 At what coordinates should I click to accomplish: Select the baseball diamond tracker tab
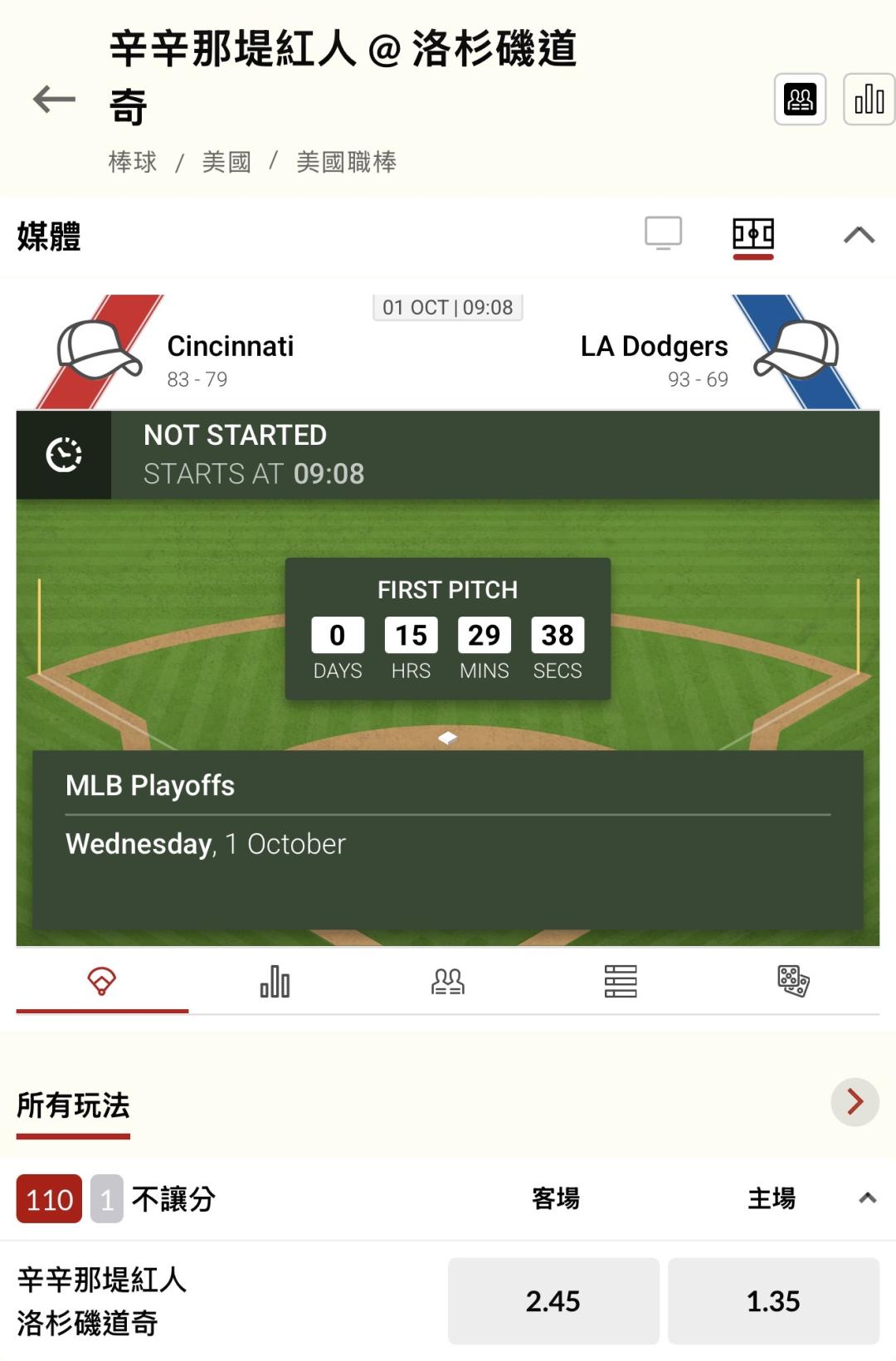tap(102, 982)
